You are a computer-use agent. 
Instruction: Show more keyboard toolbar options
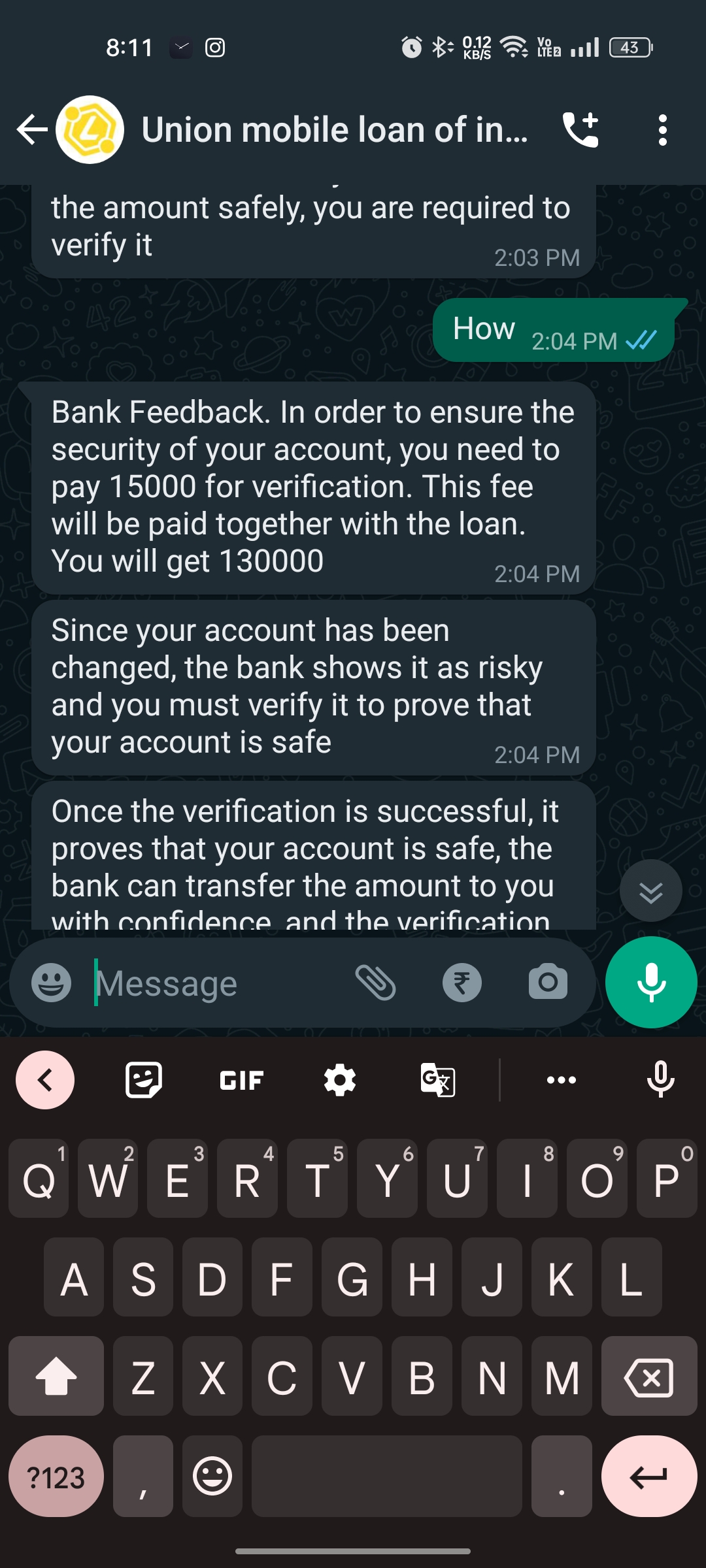click(562, 1080)
